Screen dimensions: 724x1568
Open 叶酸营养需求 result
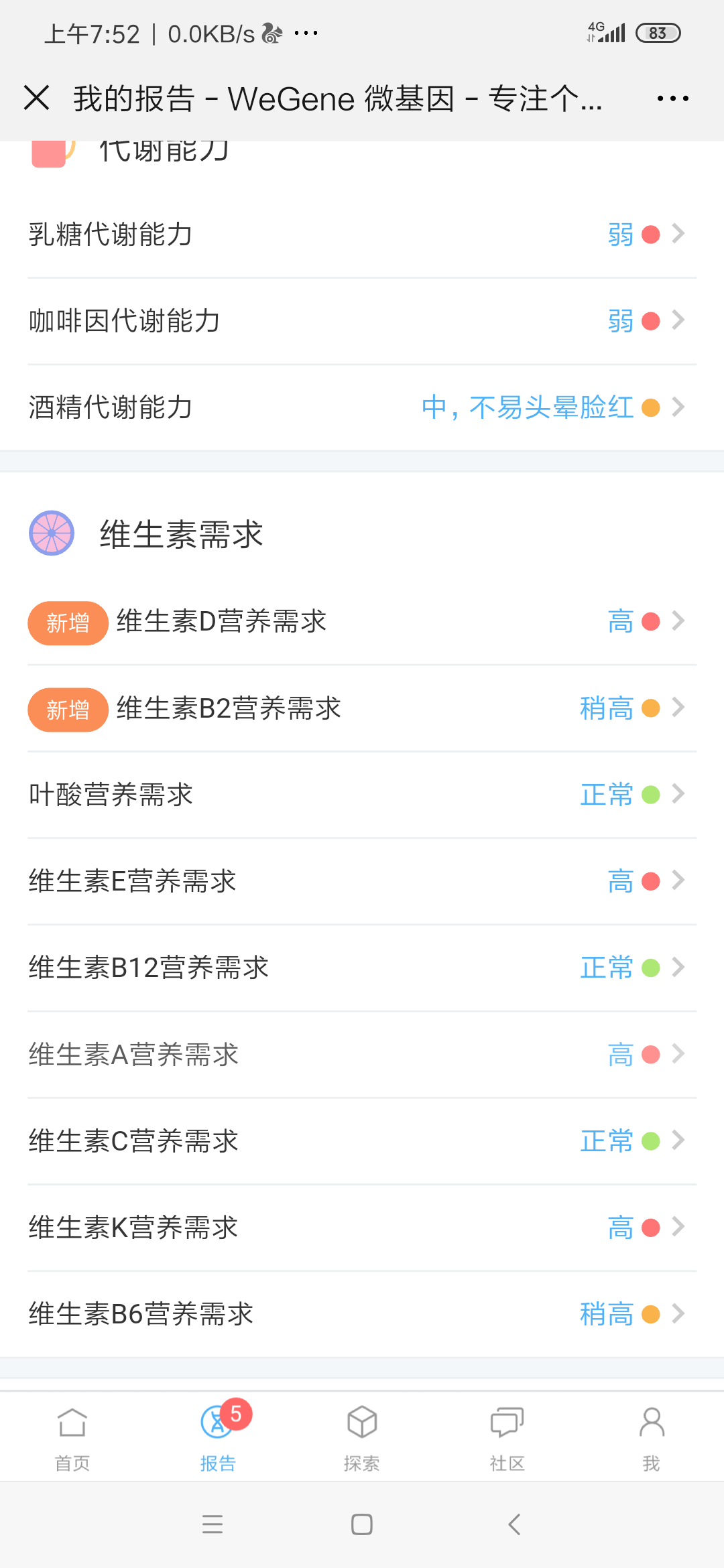[362, 795]
